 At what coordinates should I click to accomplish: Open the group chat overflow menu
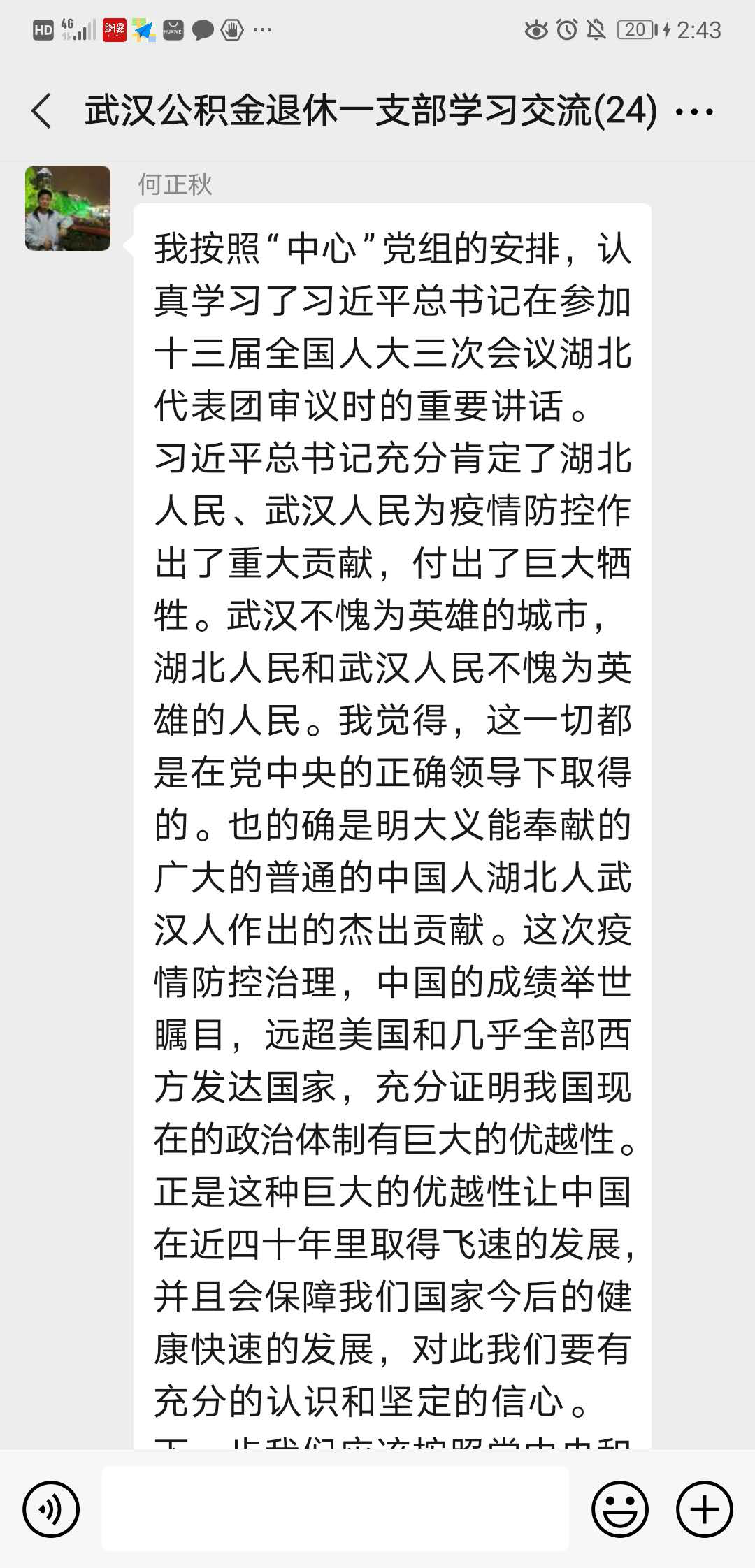tap(695, 111)
